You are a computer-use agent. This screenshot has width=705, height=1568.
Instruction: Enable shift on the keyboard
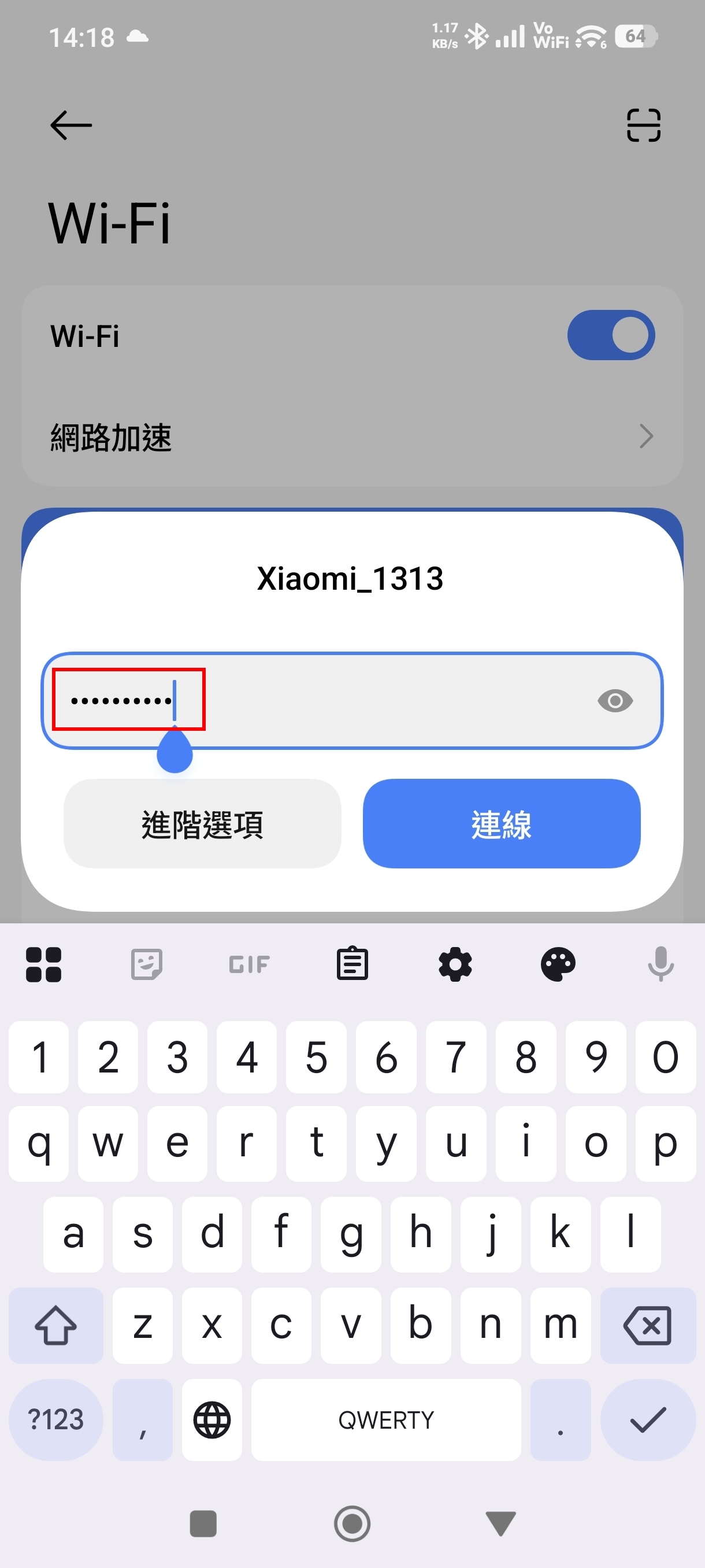click(x=56, y=1325)
